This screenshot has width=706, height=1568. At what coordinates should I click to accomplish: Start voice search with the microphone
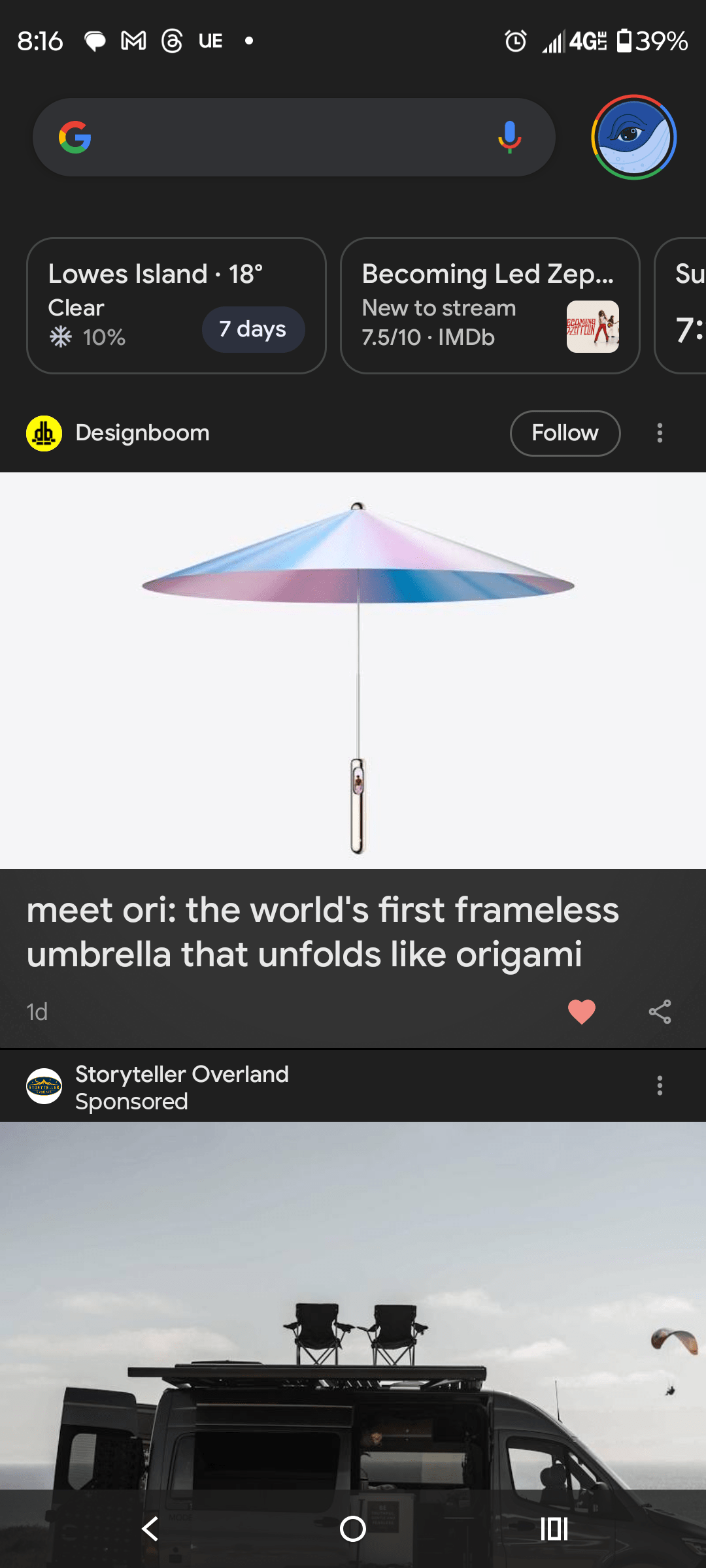tap(509, 137)
